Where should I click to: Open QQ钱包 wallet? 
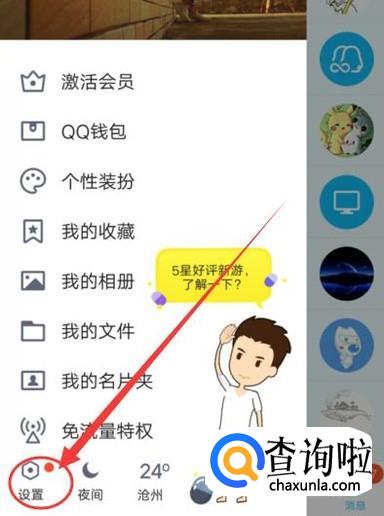(74, 131)
